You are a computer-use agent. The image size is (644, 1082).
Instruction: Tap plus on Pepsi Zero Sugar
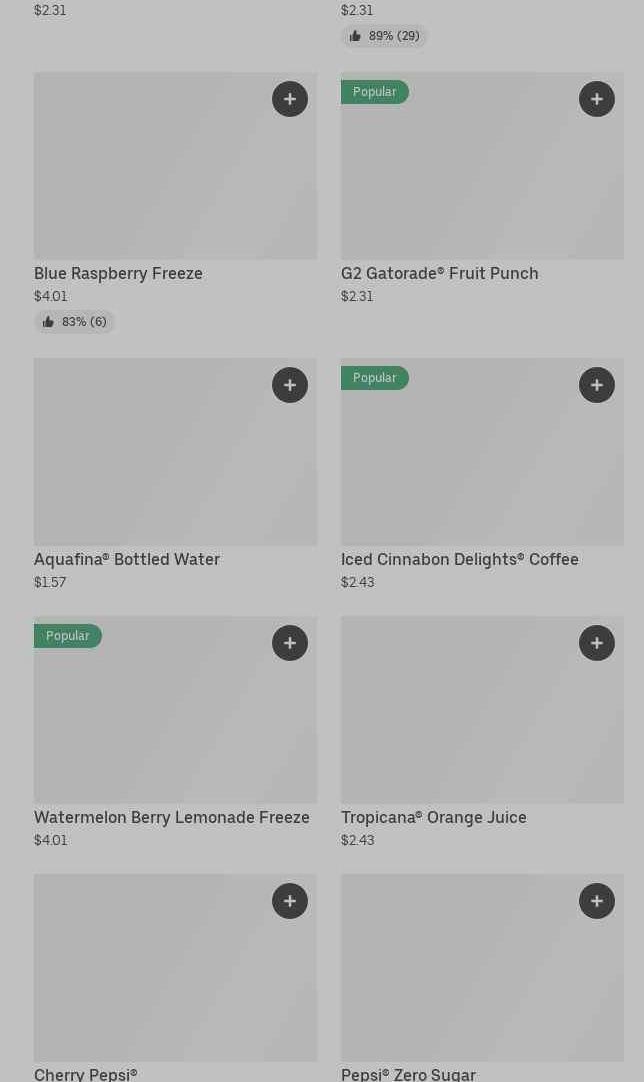(597, 901)
